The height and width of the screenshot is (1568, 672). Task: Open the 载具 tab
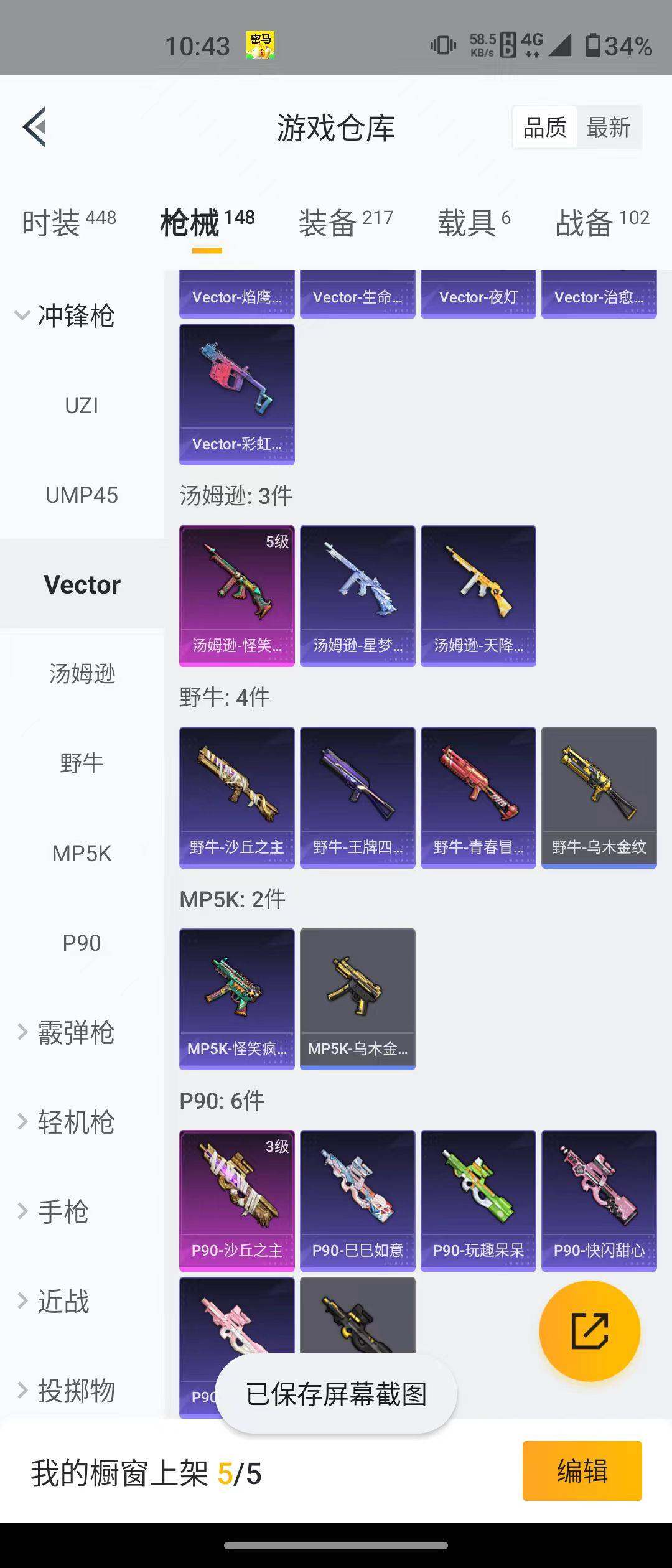[x=474, y=223]
